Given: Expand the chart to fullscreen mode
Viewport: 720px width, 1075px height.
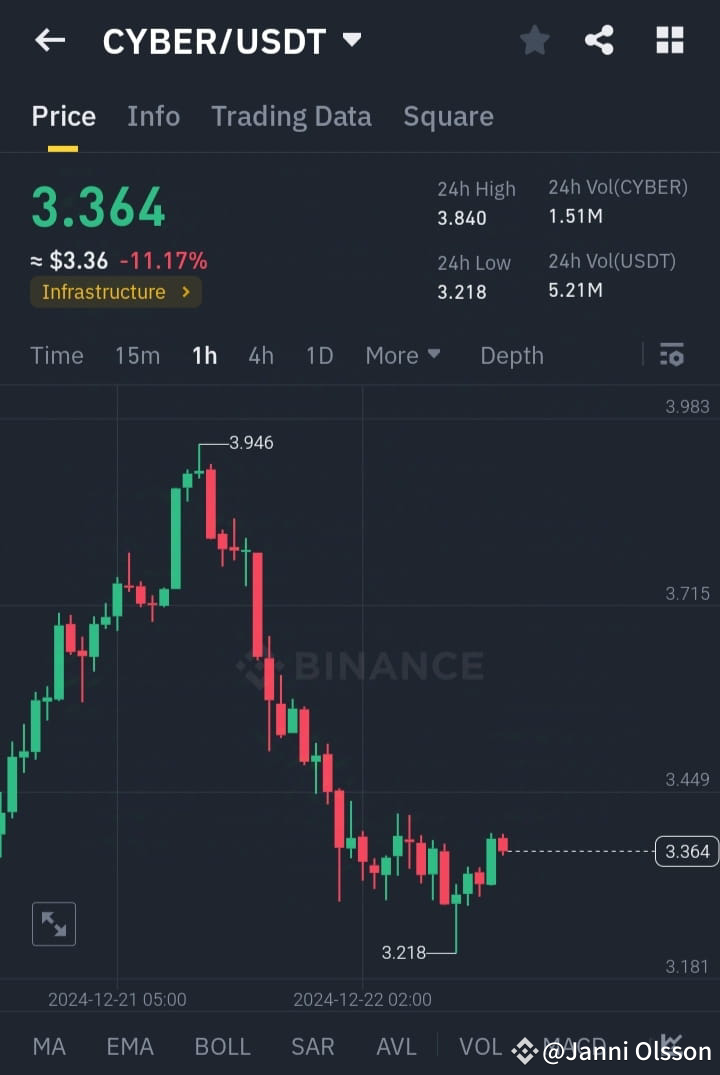Looking at the screenshot, I should [x=53, y=923].
